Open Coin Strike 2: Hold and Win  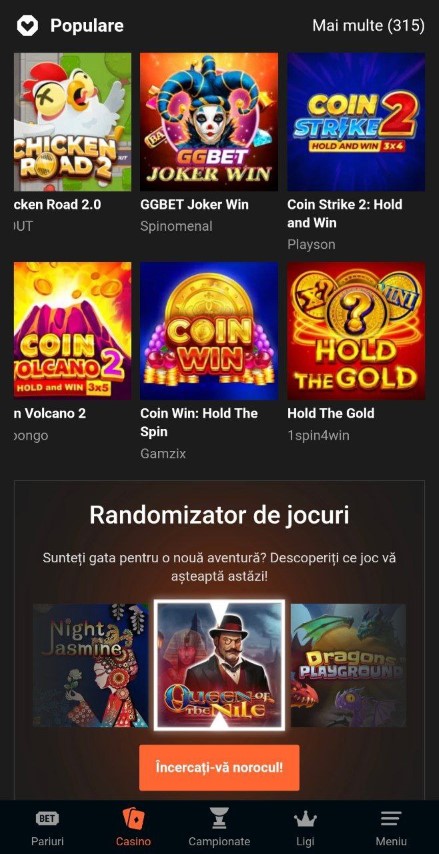pyautogui.click(x=356, y=122)
